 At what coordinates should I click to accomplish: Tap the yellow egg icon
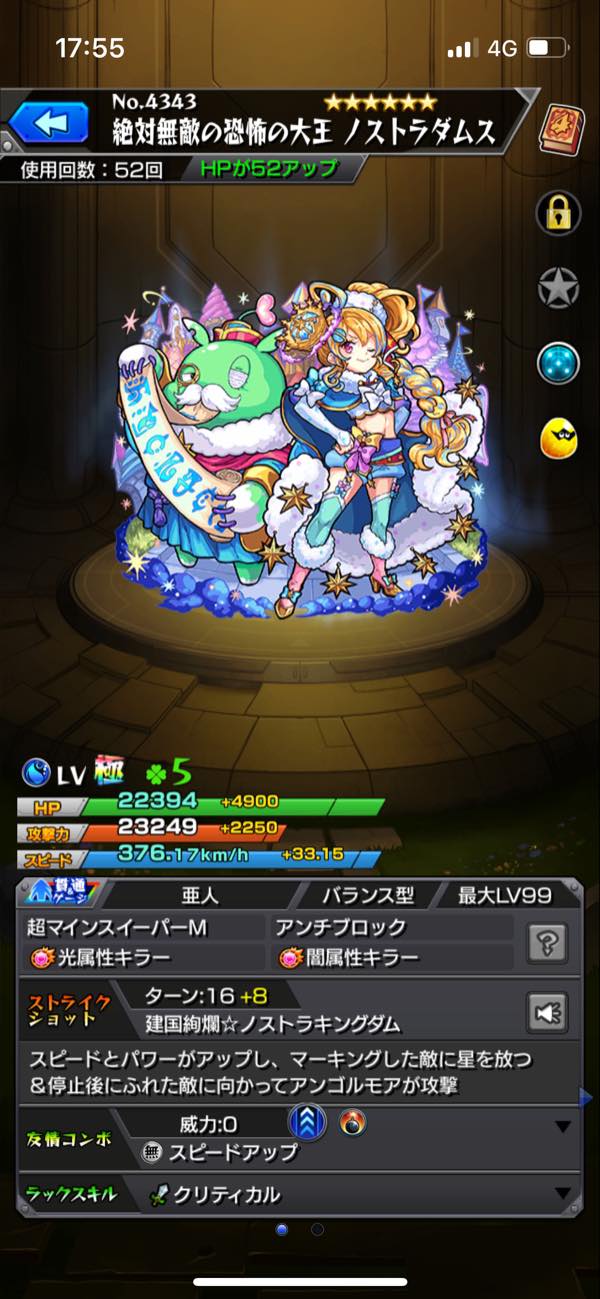pos(559,439)
